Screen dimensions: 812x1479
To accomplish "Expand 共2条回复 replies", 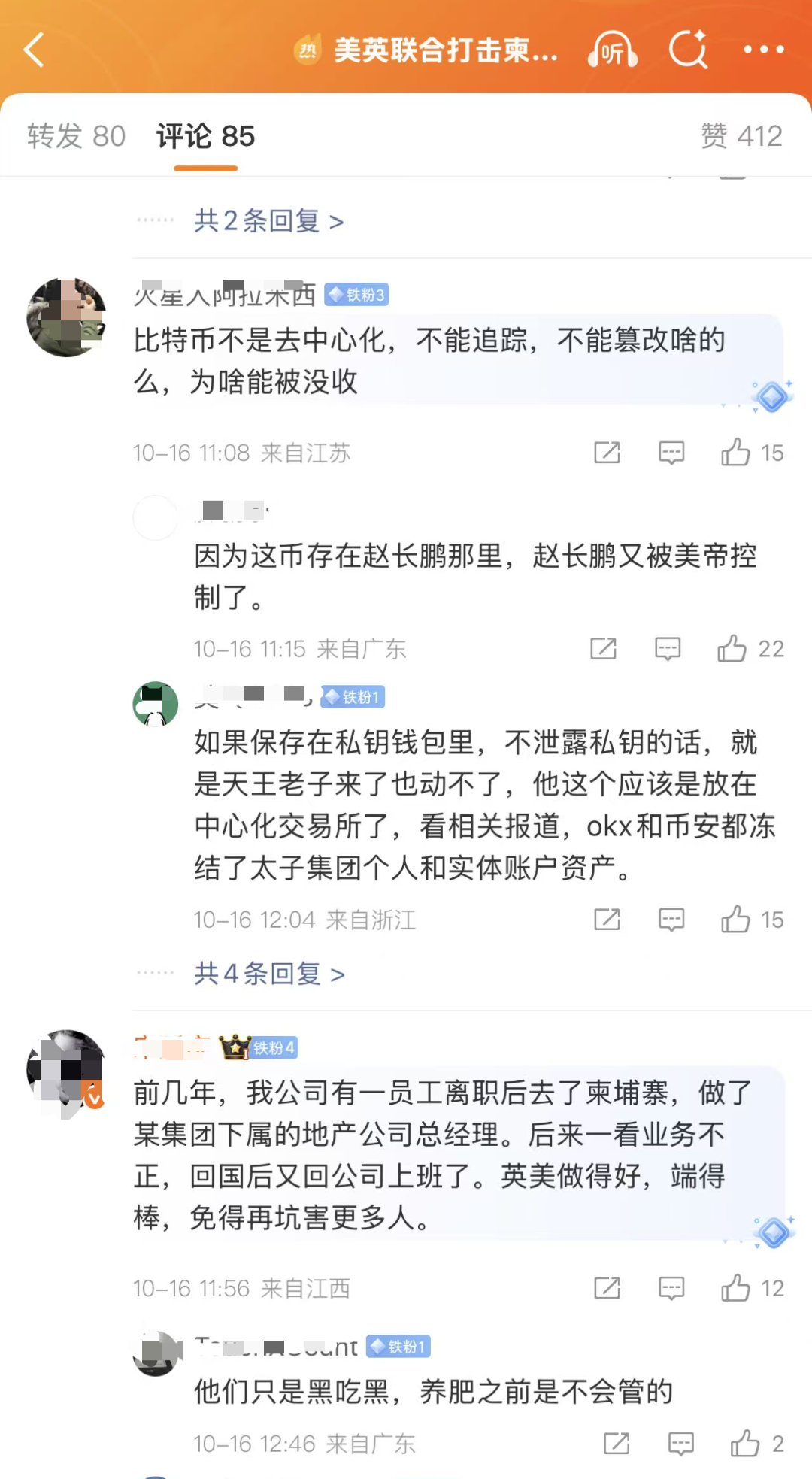I will click(268, 221).
